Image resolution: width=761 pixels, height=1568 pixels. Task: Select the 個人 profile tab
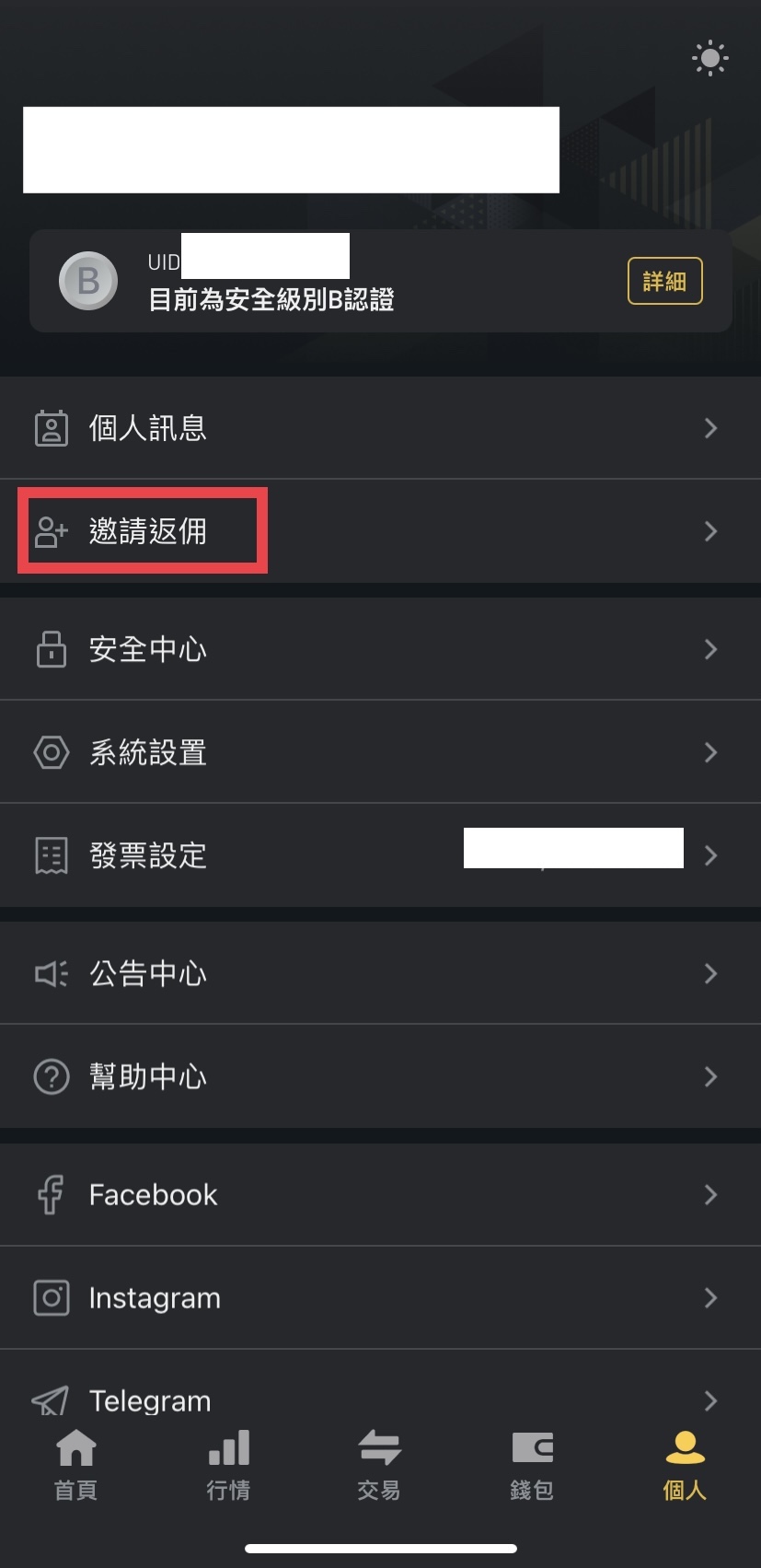point(684,1466)
